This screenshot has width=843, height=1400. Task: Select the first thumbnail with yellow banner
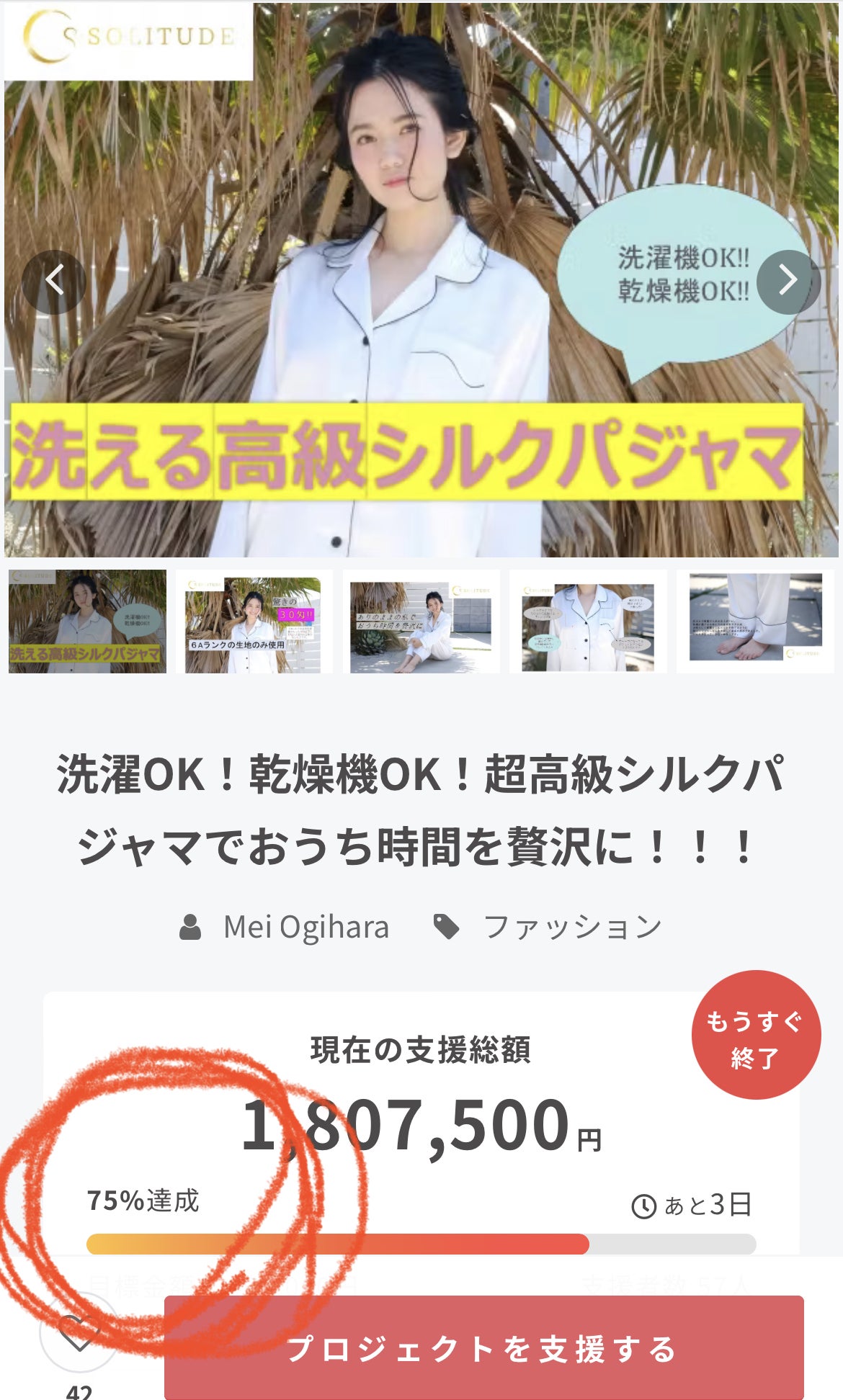click(x=87, y=622)
